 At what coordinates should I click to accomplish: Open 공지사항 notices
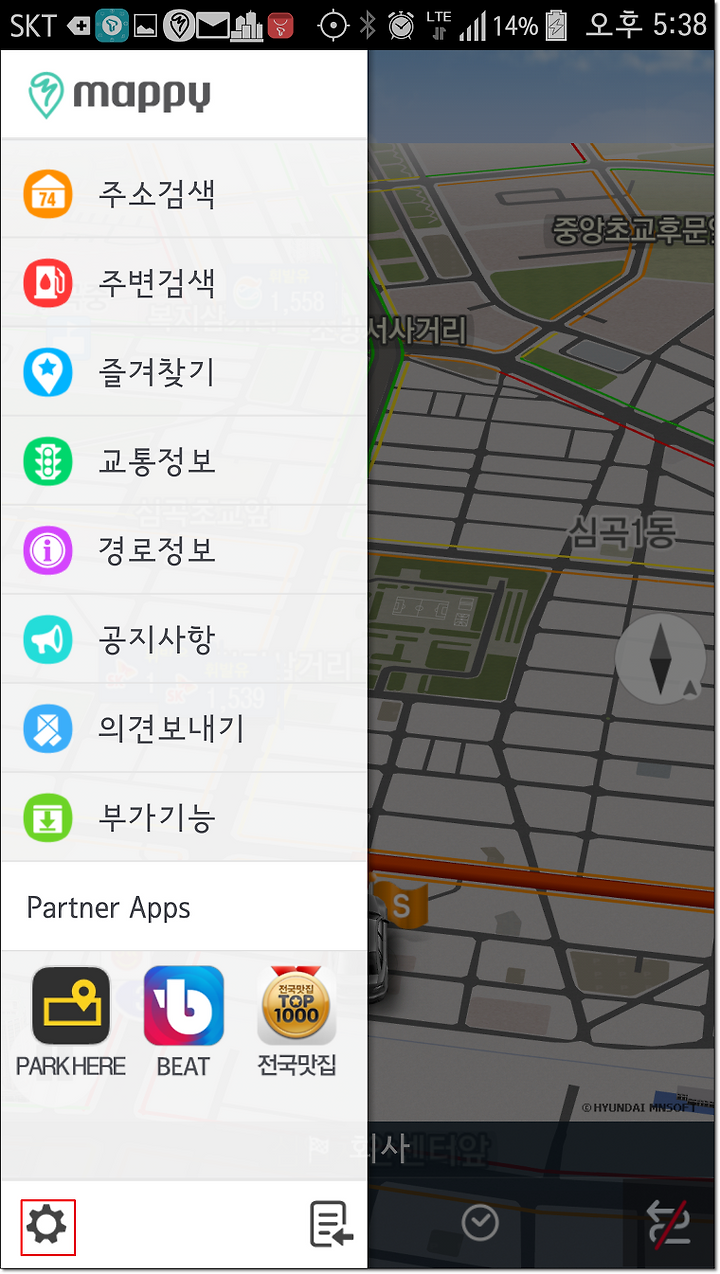pos(184,639)
